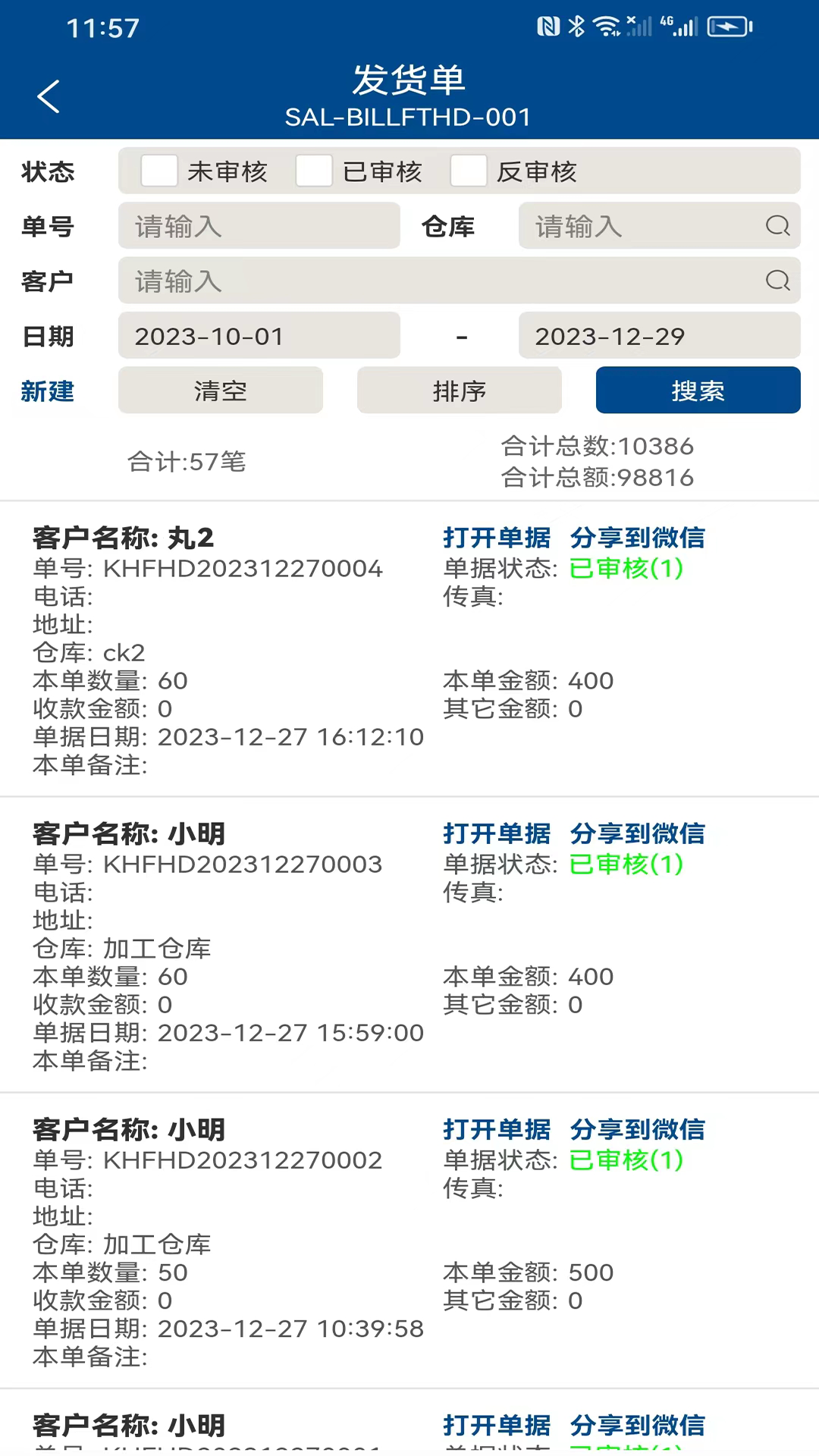Viewport: 819px width, 1456px height.
Task: Go back from the 发货单 screen
Action: 49,96
